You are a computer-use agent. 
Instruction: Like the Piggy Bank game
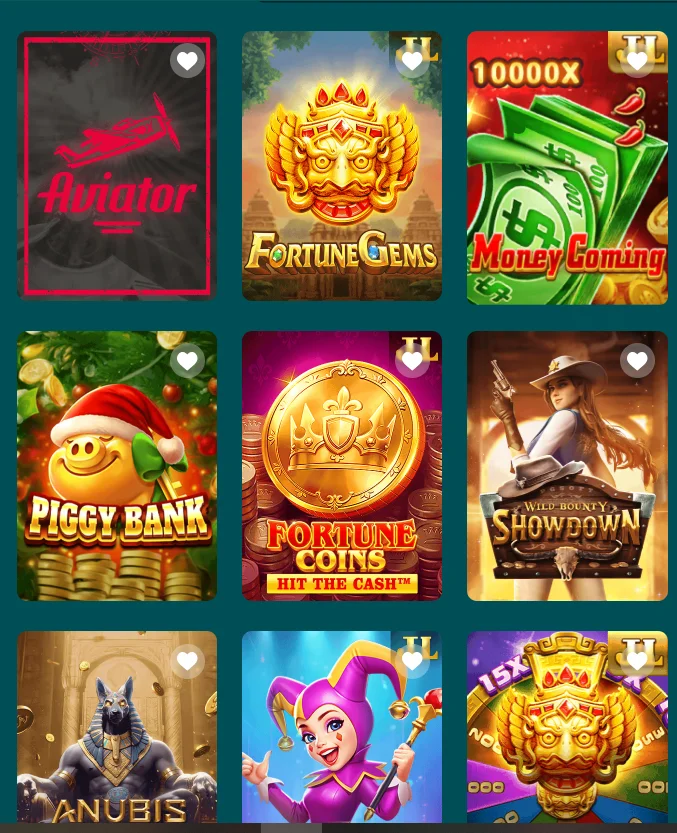(x=187, y=360)
